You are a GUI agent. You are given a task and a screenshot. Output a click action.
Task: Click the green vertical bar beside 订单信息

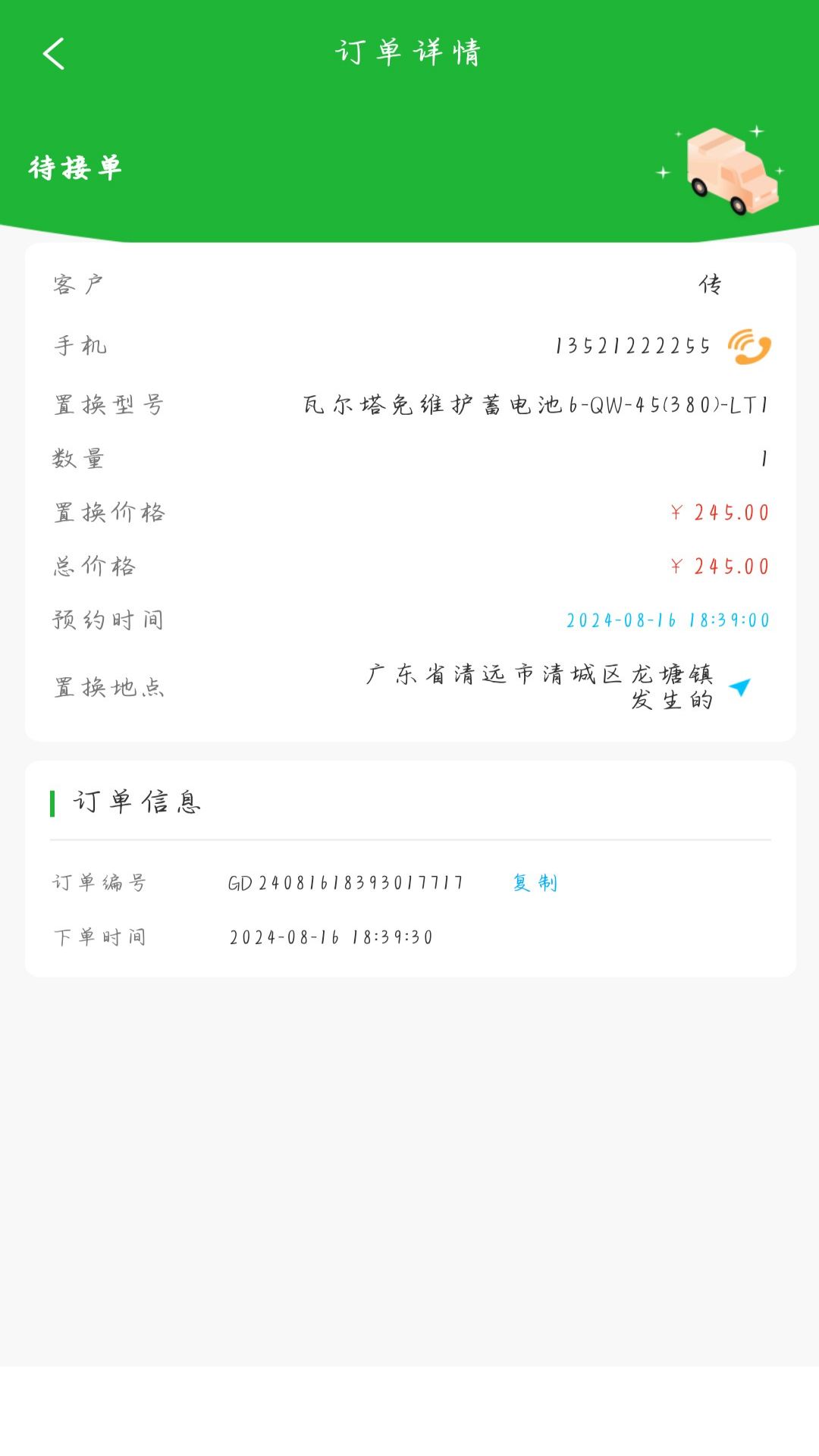point(52,802)
